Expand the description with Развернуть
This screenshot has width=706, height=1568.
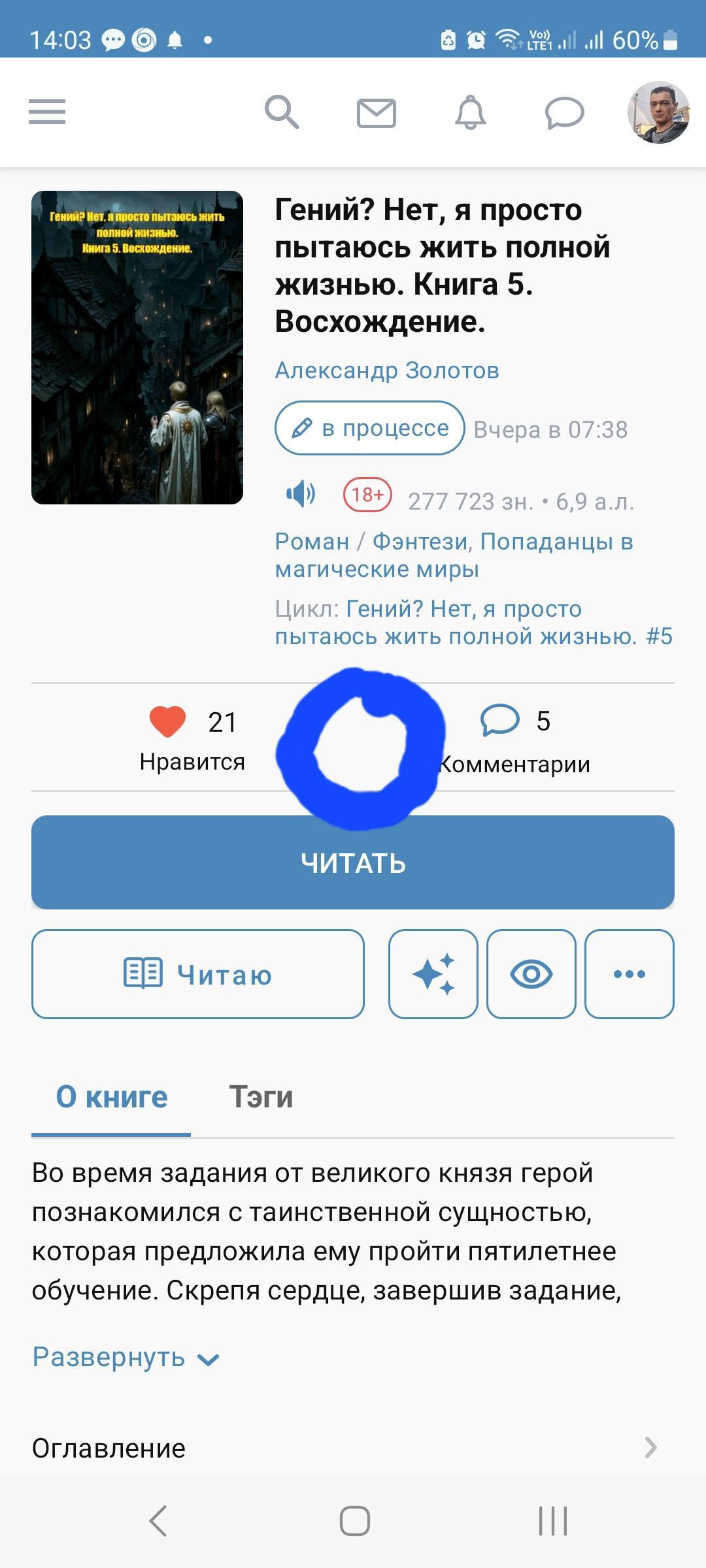[126, 1357]
